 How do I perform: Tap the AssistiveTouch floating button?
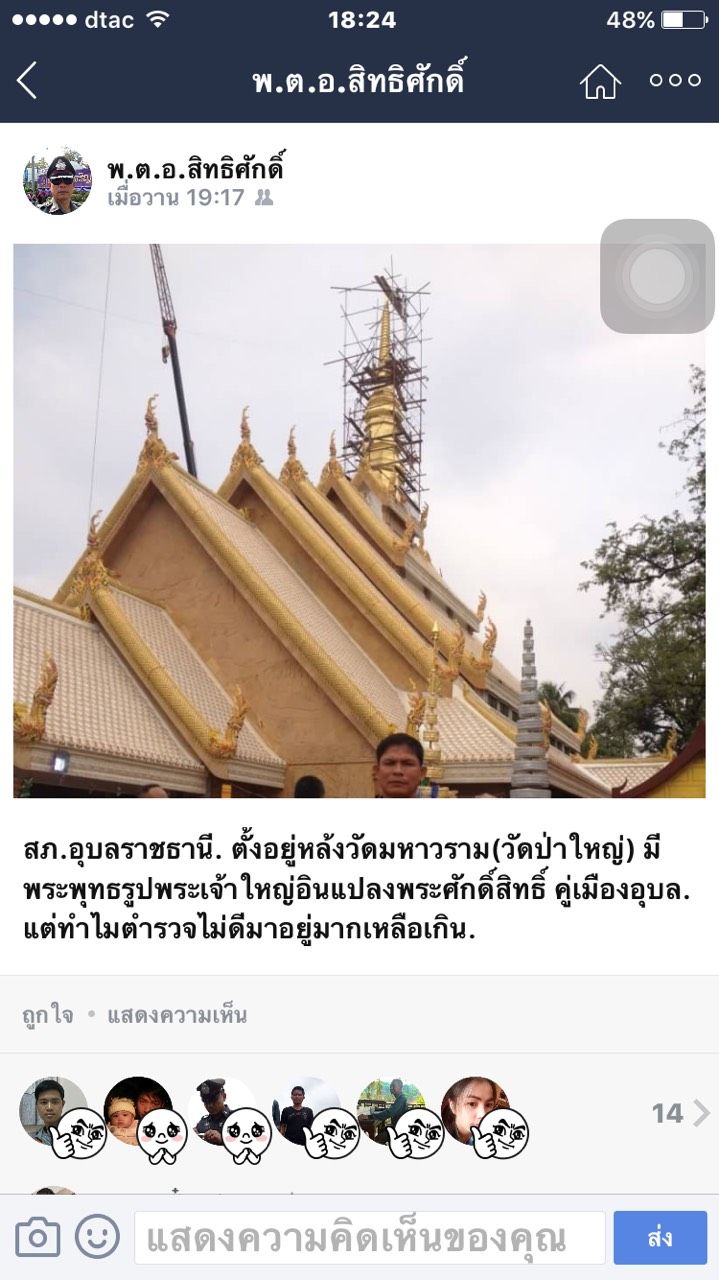658,276
